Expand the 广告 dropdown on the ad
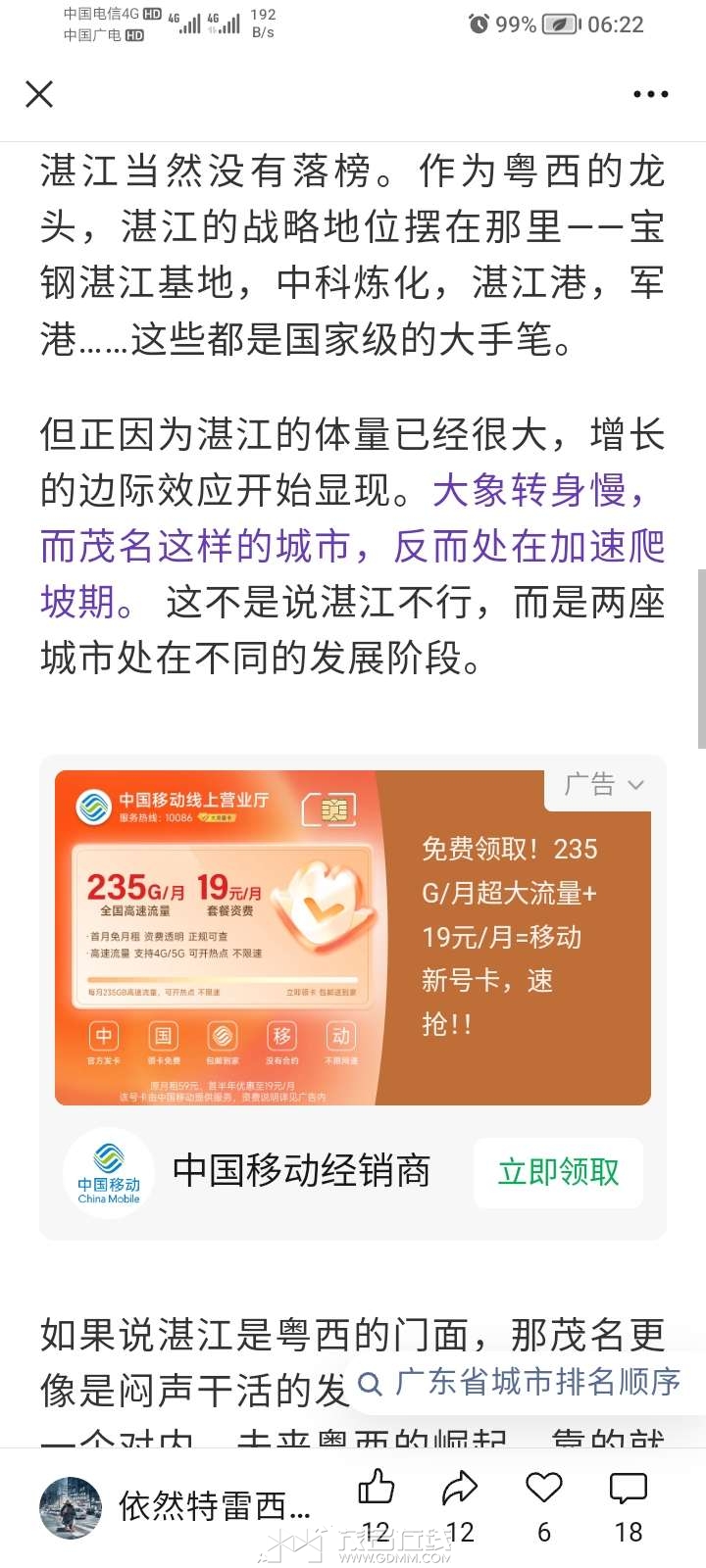The height and width of the screenshot is (1568, 706). [604, 785]
